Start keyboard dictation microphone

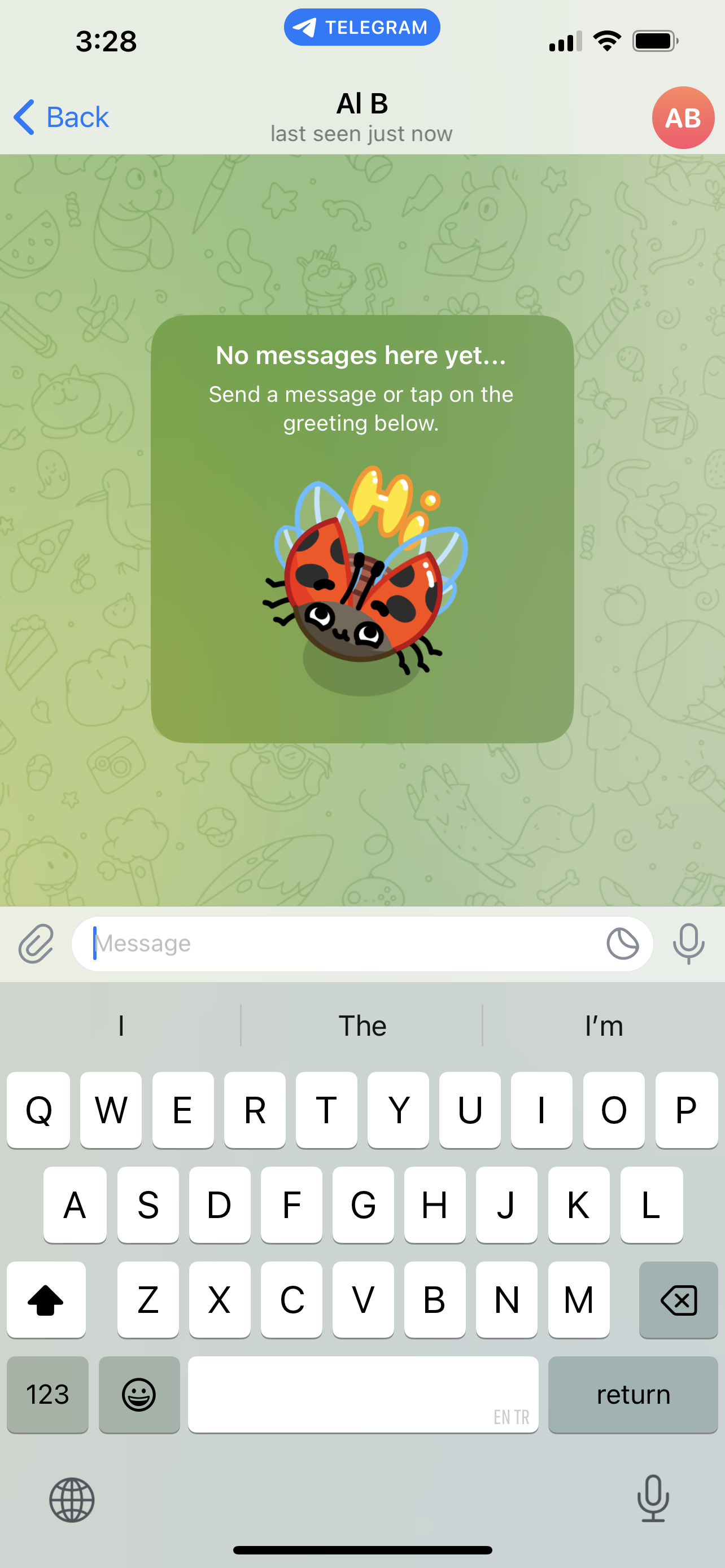(x=653, y=1499)
